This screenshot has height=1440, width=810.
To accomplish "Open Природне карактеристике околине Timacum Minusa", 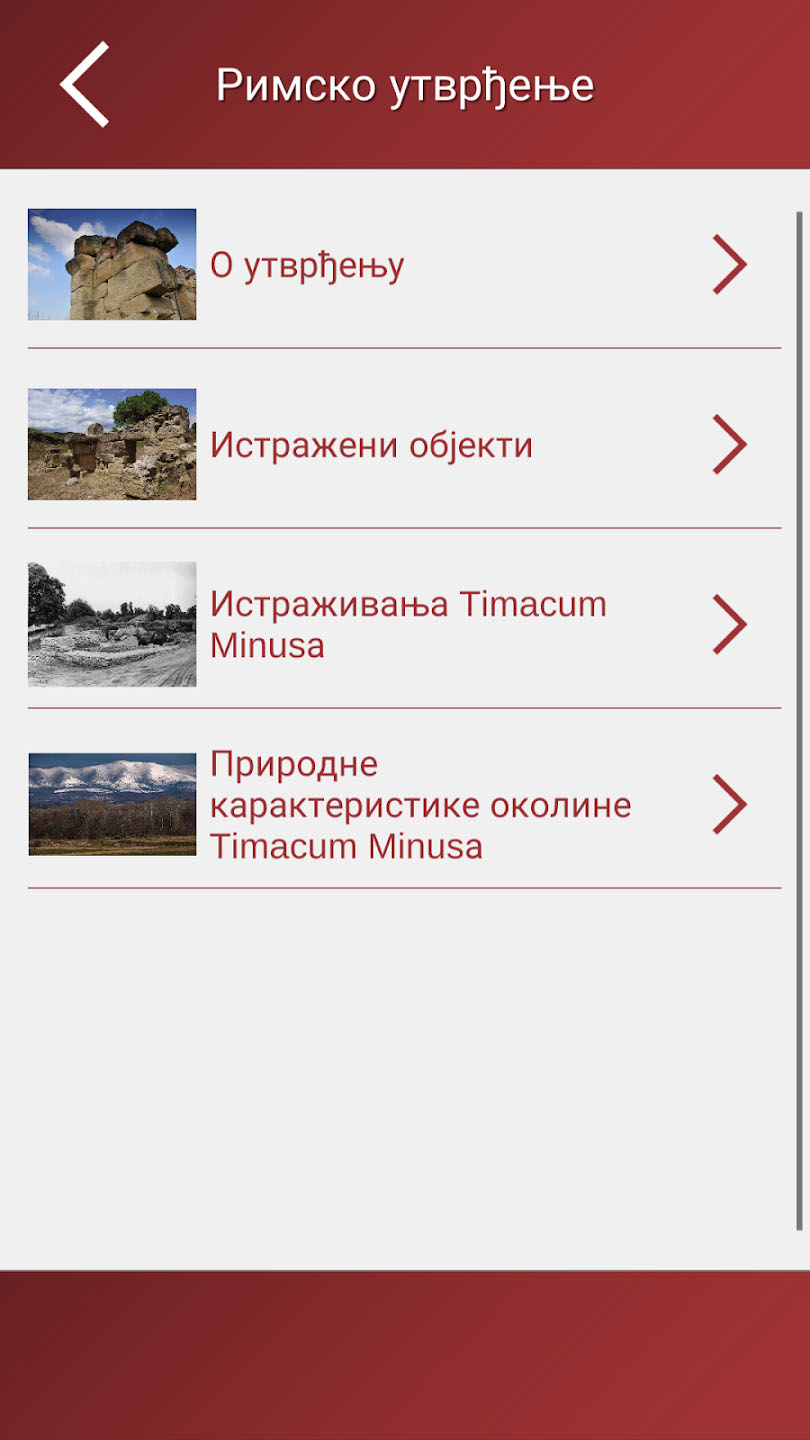I will [400, 805].
